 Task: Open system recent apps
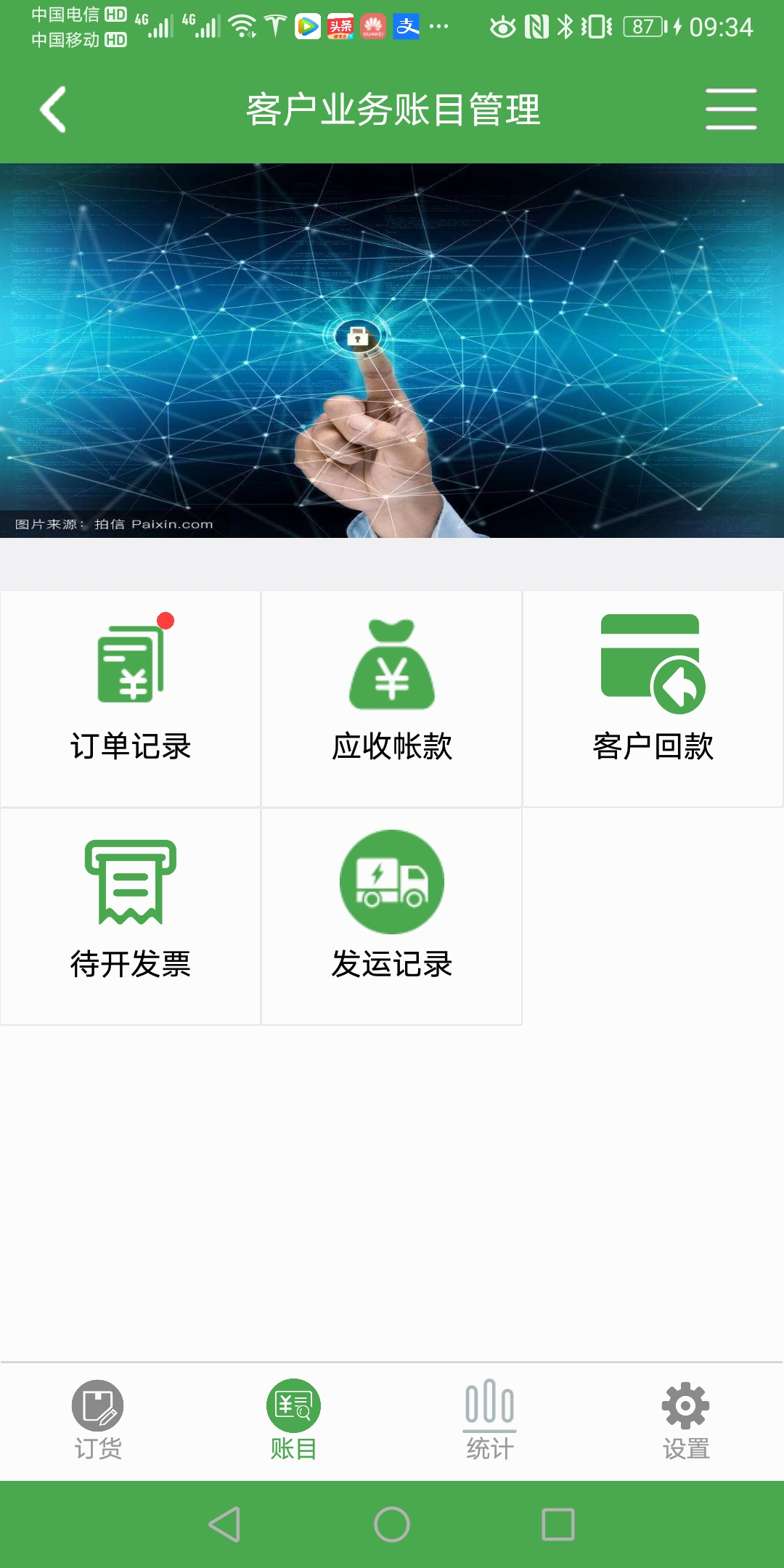pos(558,1524)
